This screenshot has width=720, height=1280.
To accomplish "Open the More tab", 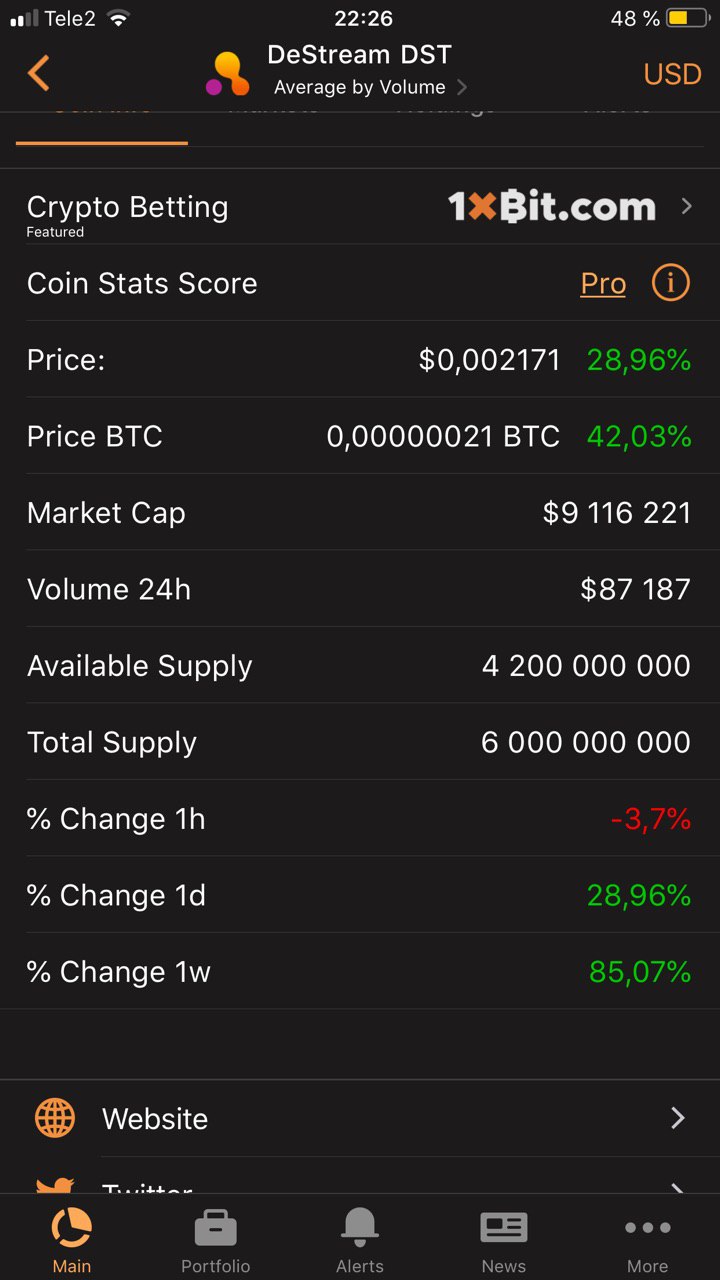I will (x=648, y=1240).
